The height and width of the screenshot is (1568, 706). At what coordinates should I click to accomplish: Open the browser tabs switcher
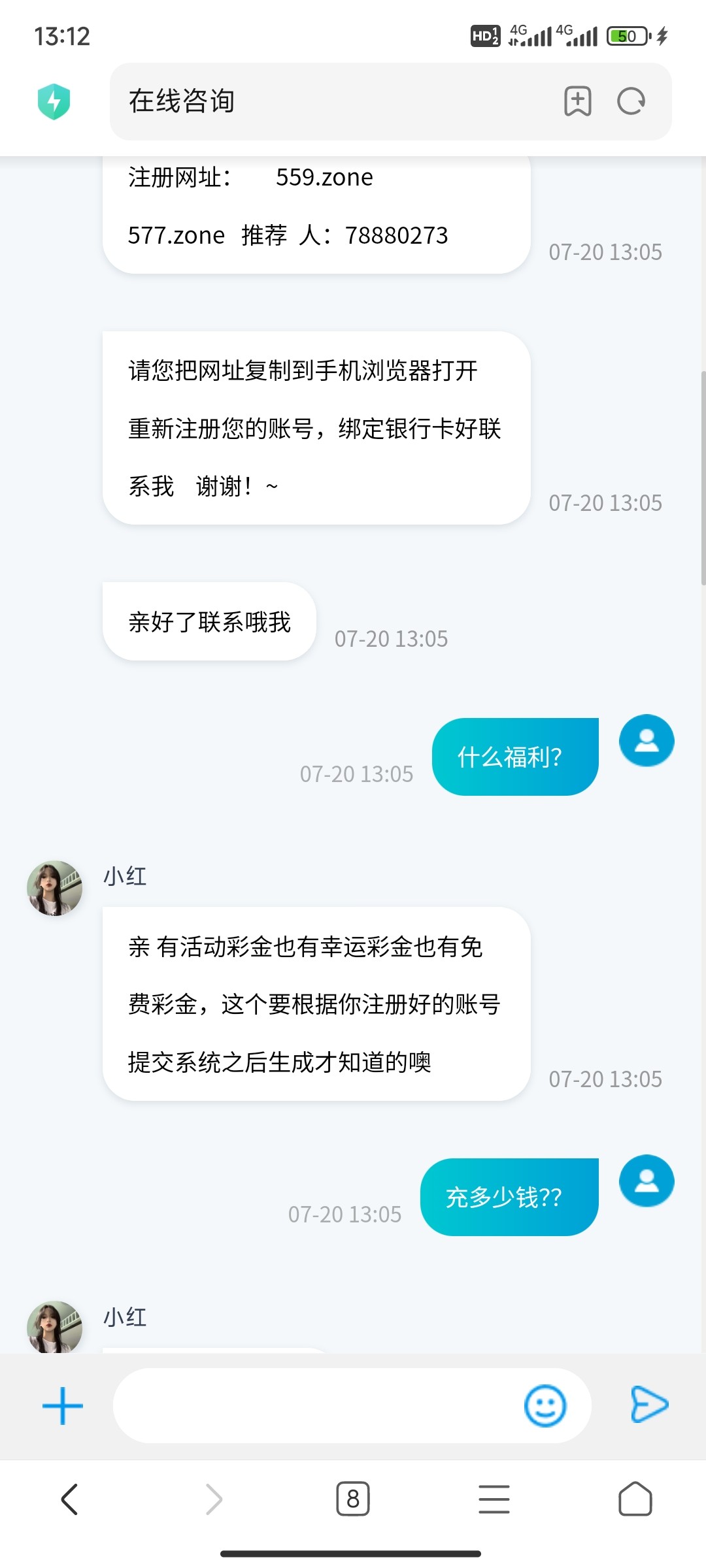pos(353,1499)
